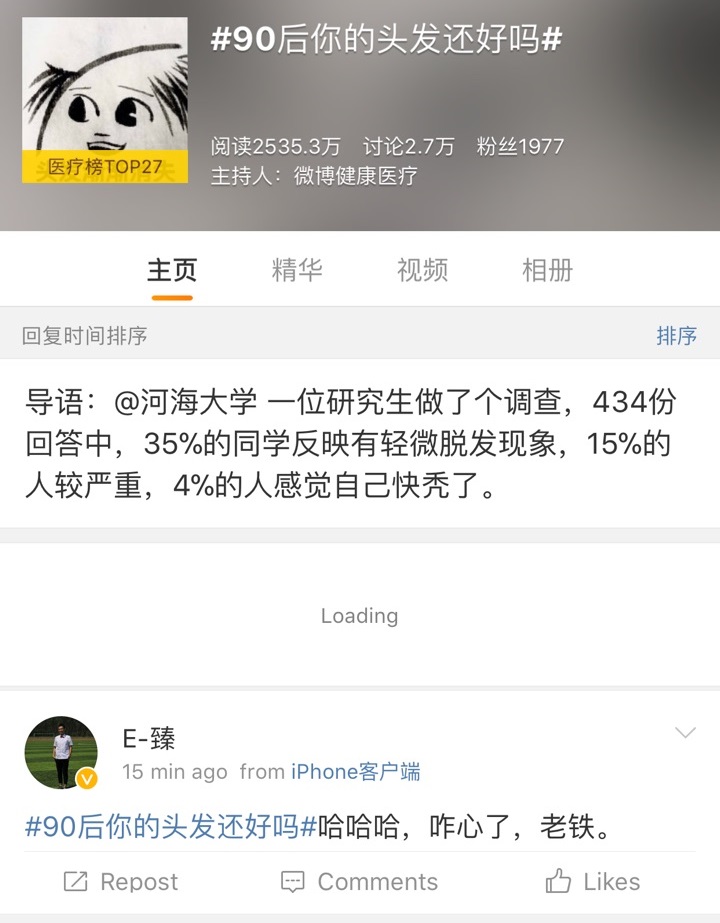
Task: Select the 主页 tab
Action: point(172,270)
